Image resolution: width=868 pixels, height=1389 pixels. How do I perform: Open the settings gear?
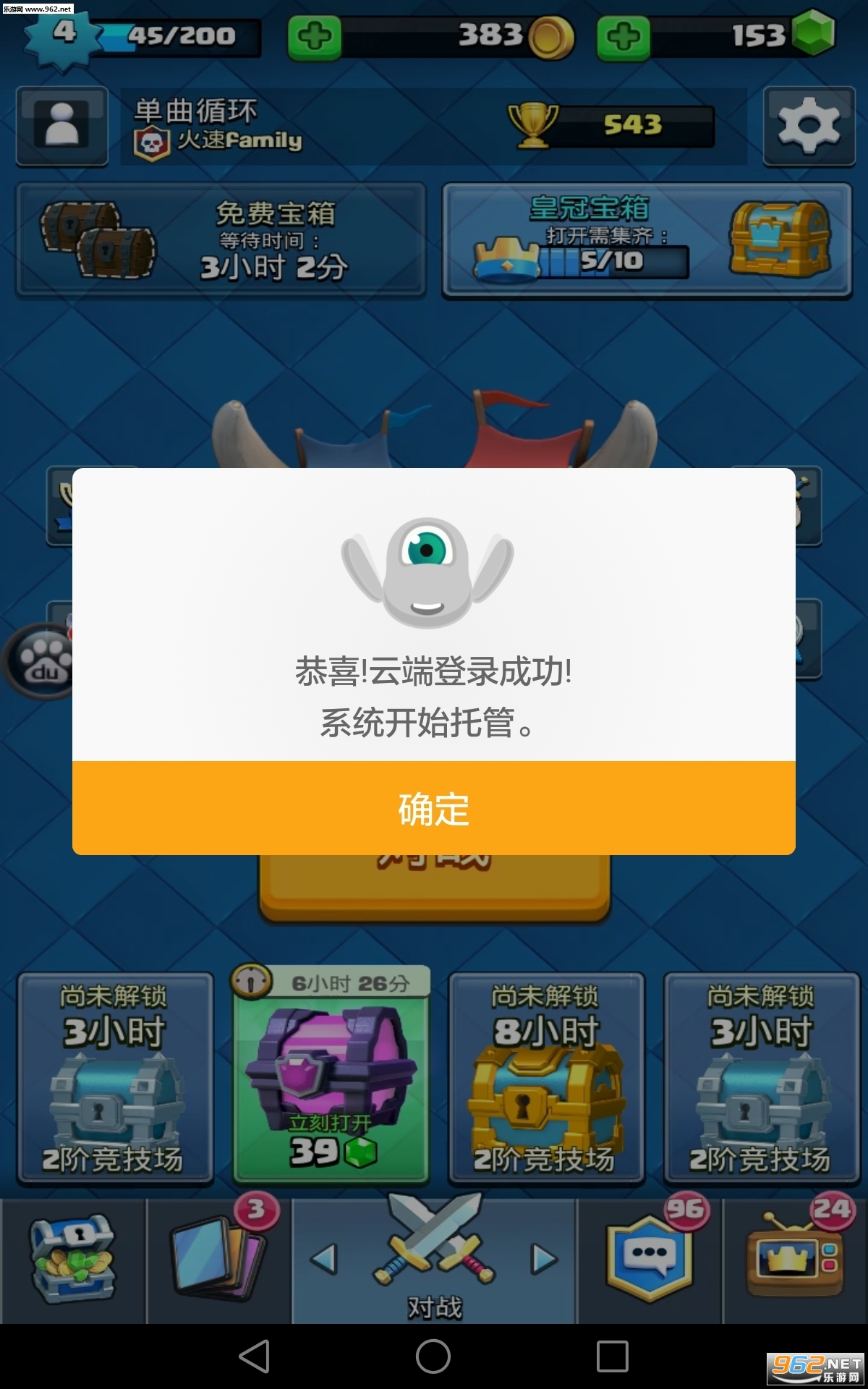(809, 126)
